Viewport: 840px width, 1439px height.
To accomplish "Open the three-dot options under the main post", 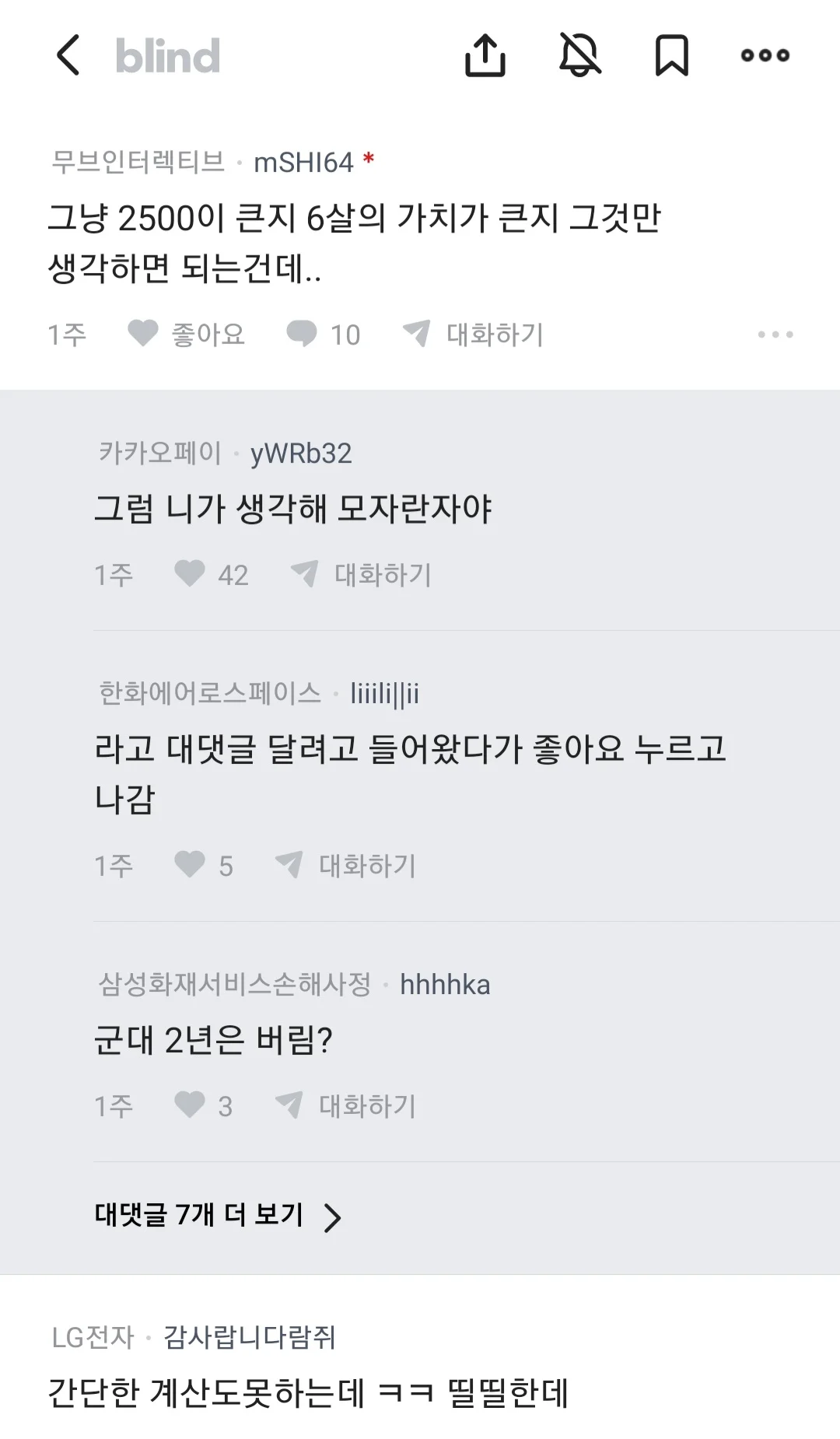I will click(x=775, y=333).
